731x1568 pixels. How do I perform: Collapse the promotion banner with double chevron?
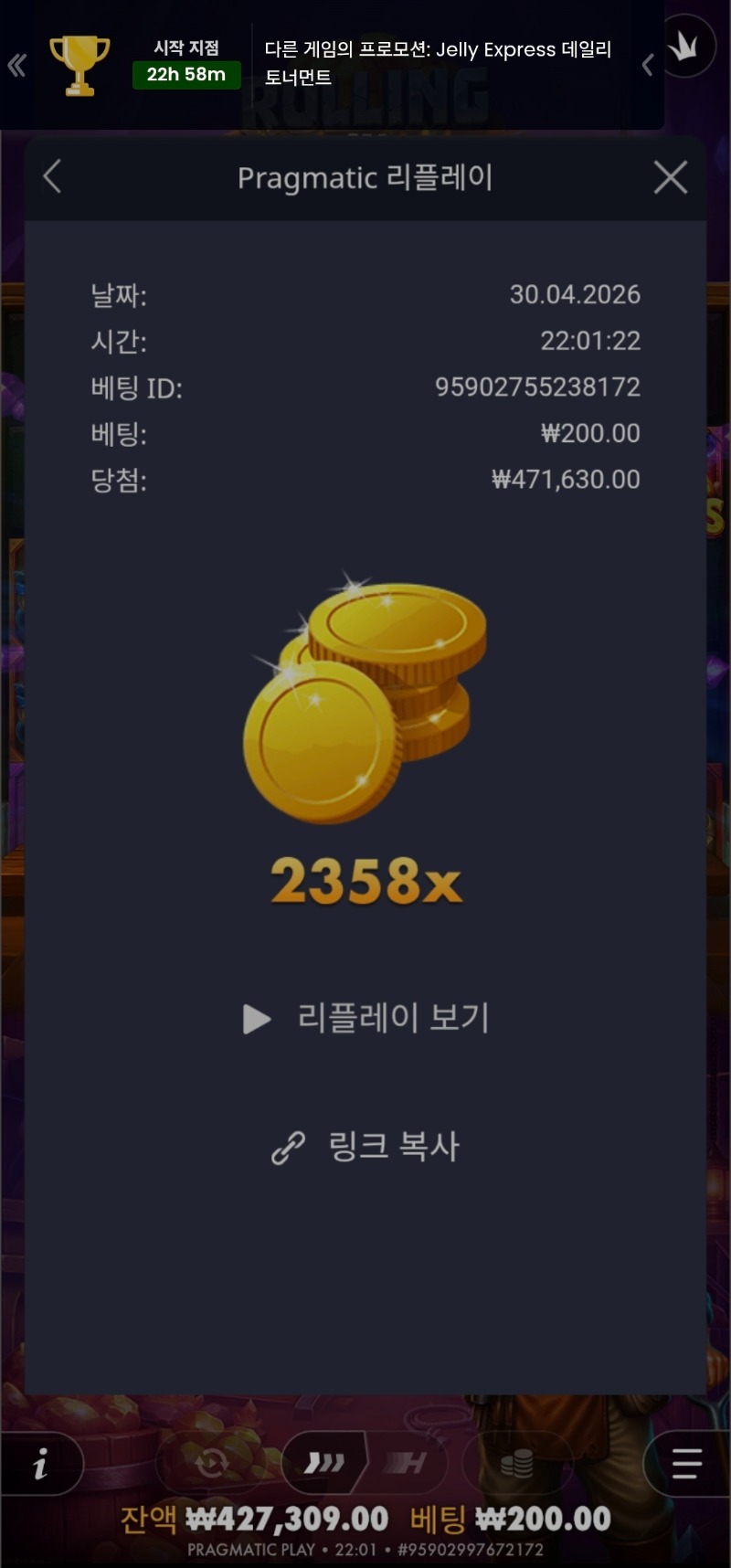(x=17, y=65)
